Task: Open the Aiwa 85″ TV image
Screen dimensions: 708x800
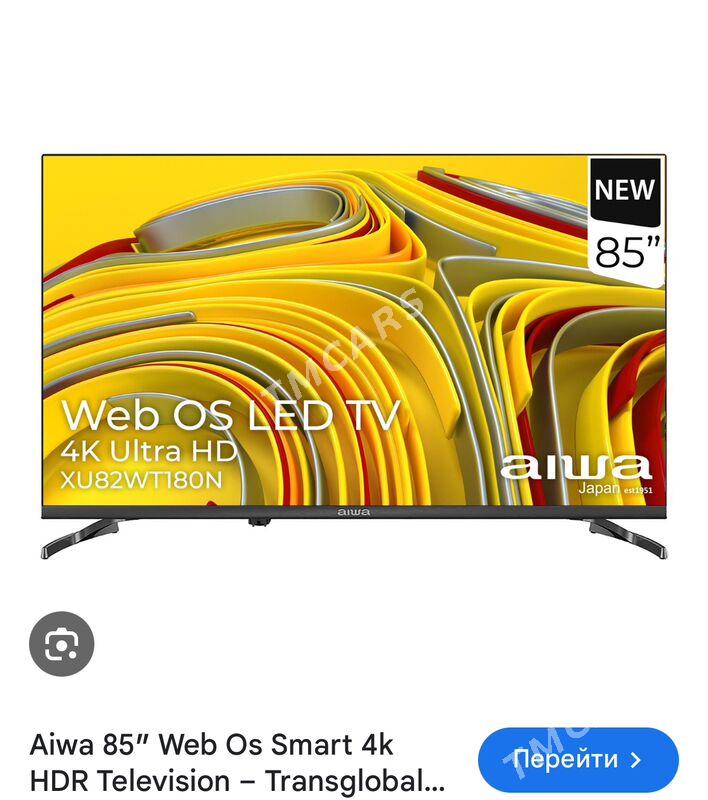Action: (x=353, y=350)
